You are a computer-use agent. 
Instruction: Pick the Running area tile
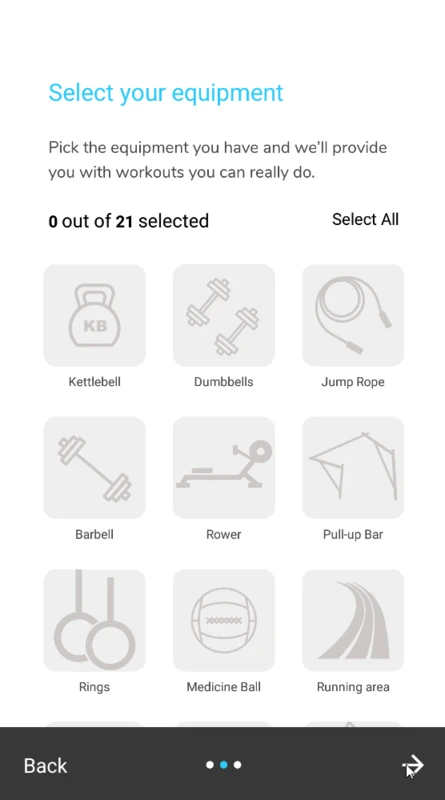point(353,620)
